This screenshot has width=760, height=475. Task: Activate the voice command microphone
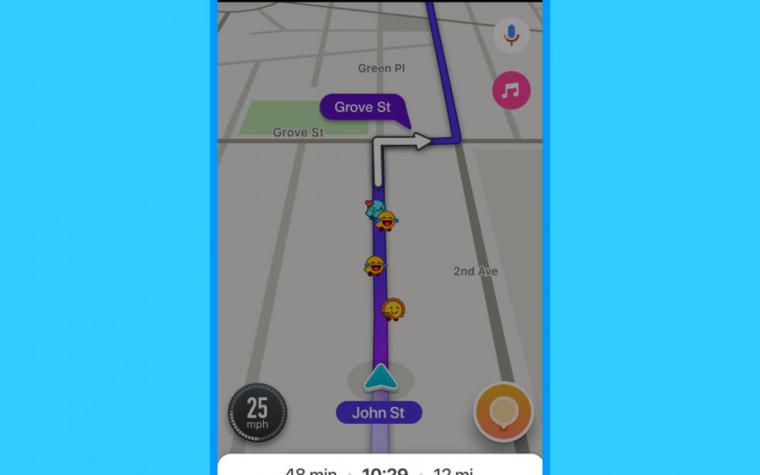point(511,36)
